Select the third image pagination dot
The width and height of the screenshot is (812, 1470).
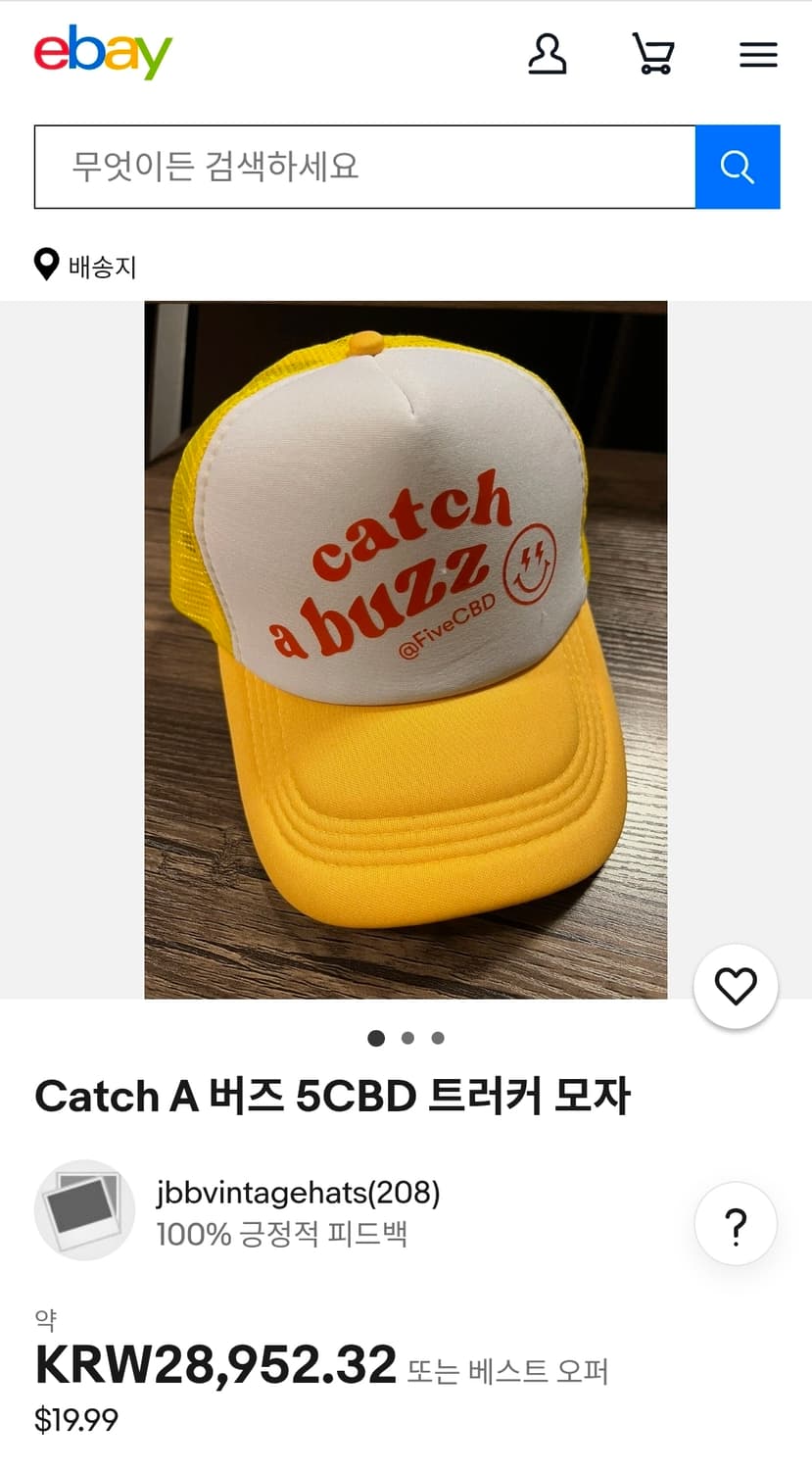click(x=438, y=1037)
